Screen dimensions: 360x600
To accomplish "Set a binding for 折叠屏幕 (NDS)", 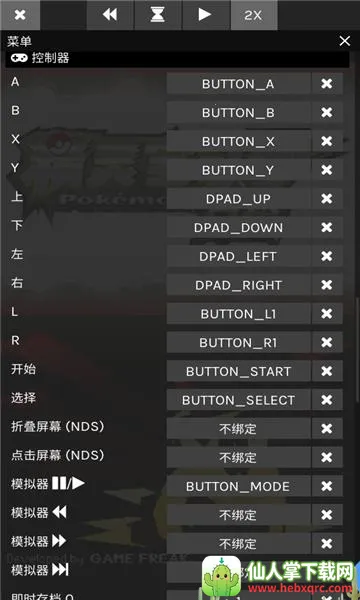I will point(238,429).
